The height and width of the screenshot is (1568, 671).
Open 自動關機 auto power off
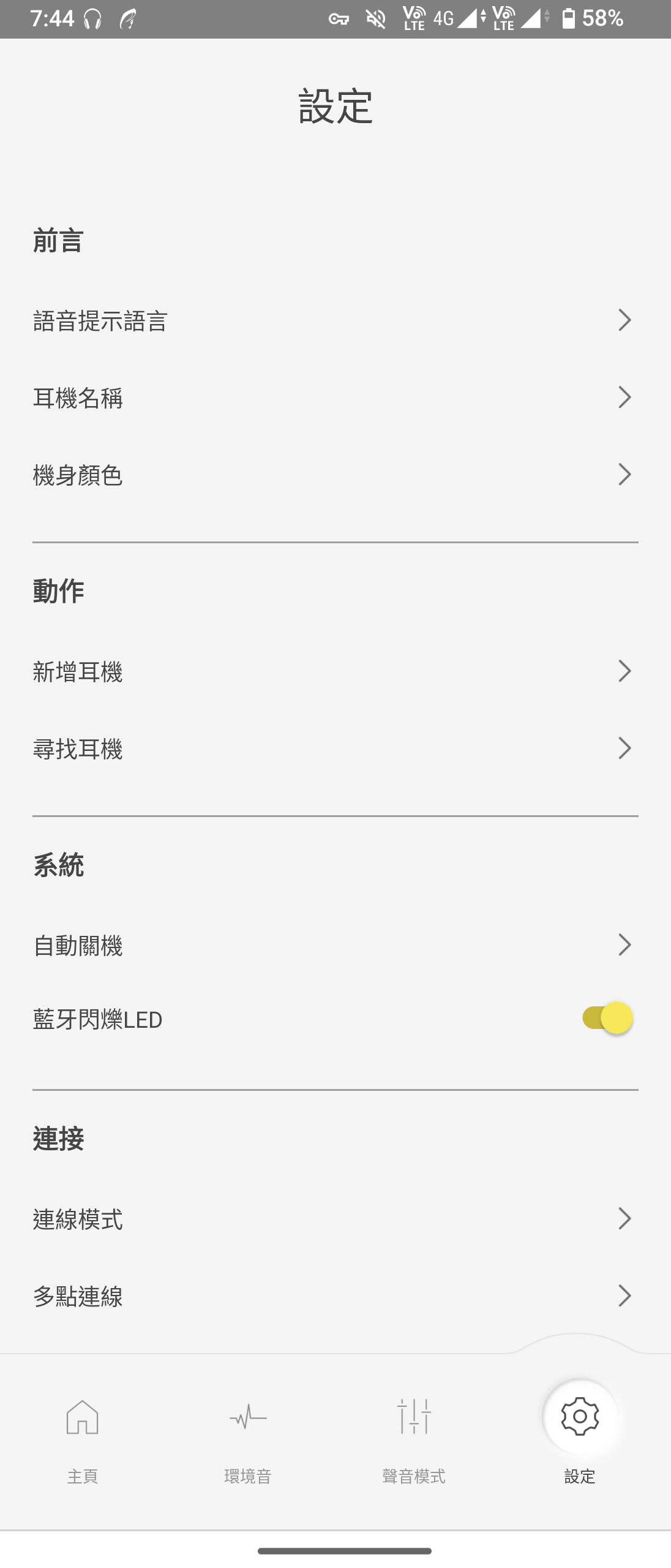point(335,945)
